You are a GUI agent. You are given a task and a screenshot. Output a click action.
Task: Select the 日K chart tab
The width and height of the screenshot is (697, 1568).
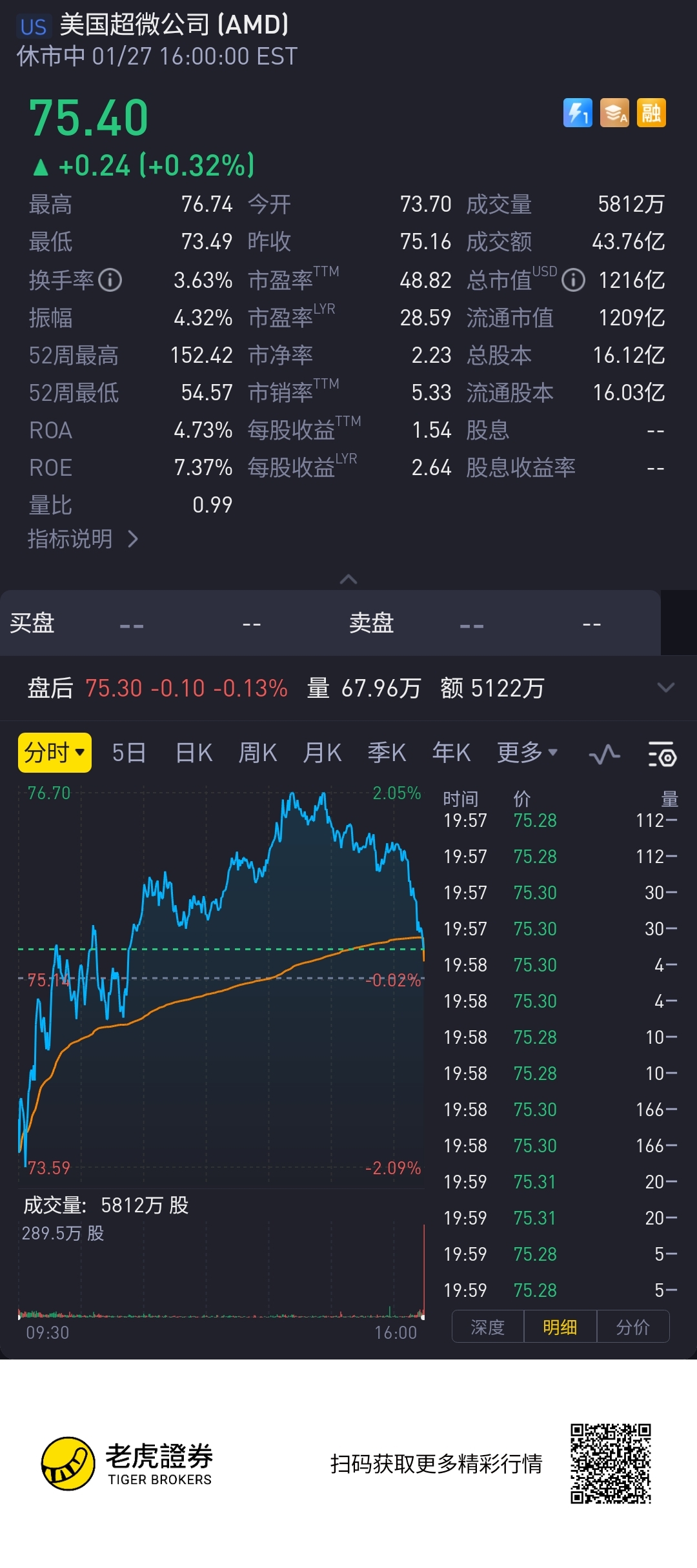(194, 753)
